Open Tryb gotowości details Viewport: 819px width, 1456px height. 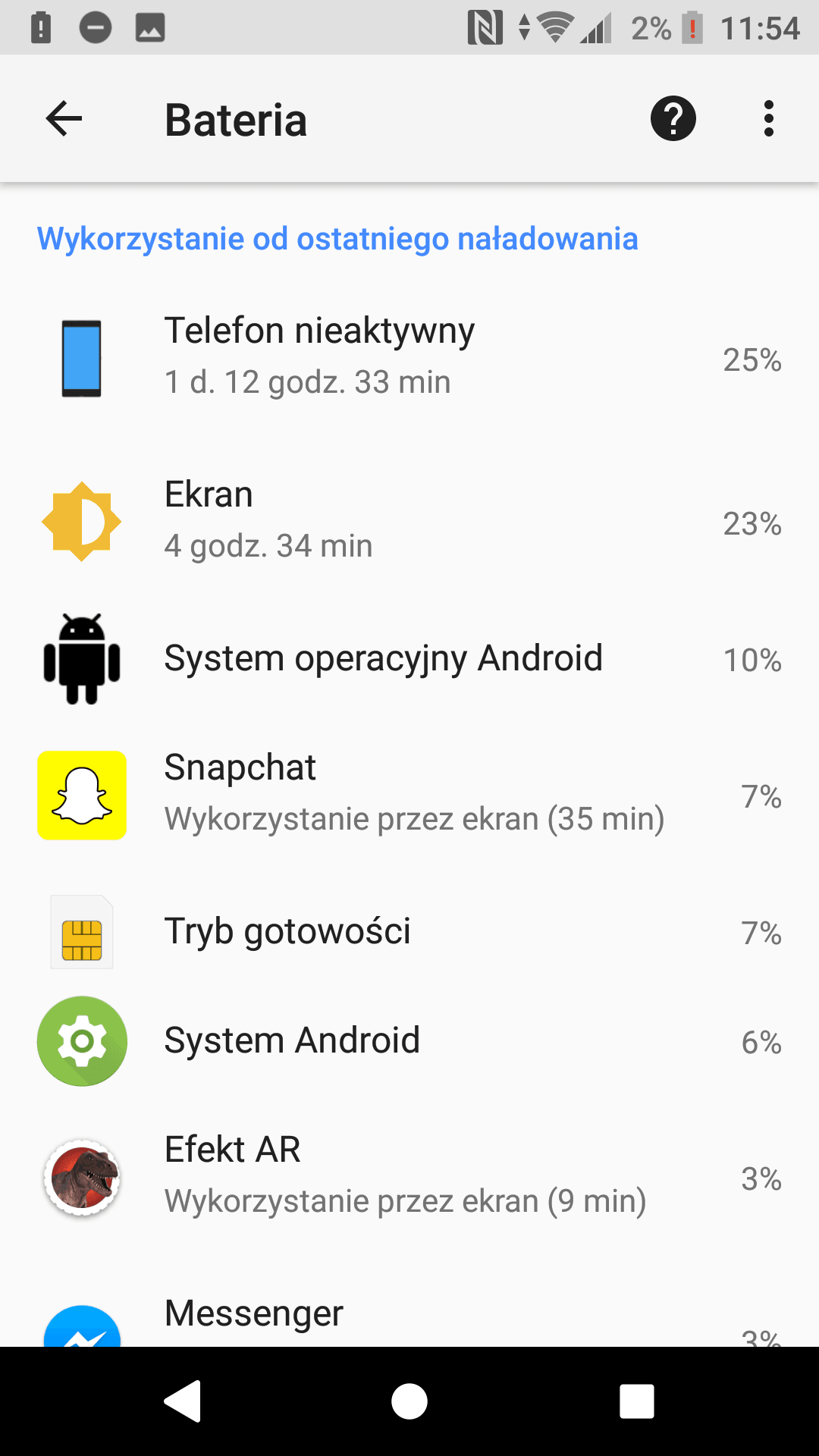click(x=409, y=931)
